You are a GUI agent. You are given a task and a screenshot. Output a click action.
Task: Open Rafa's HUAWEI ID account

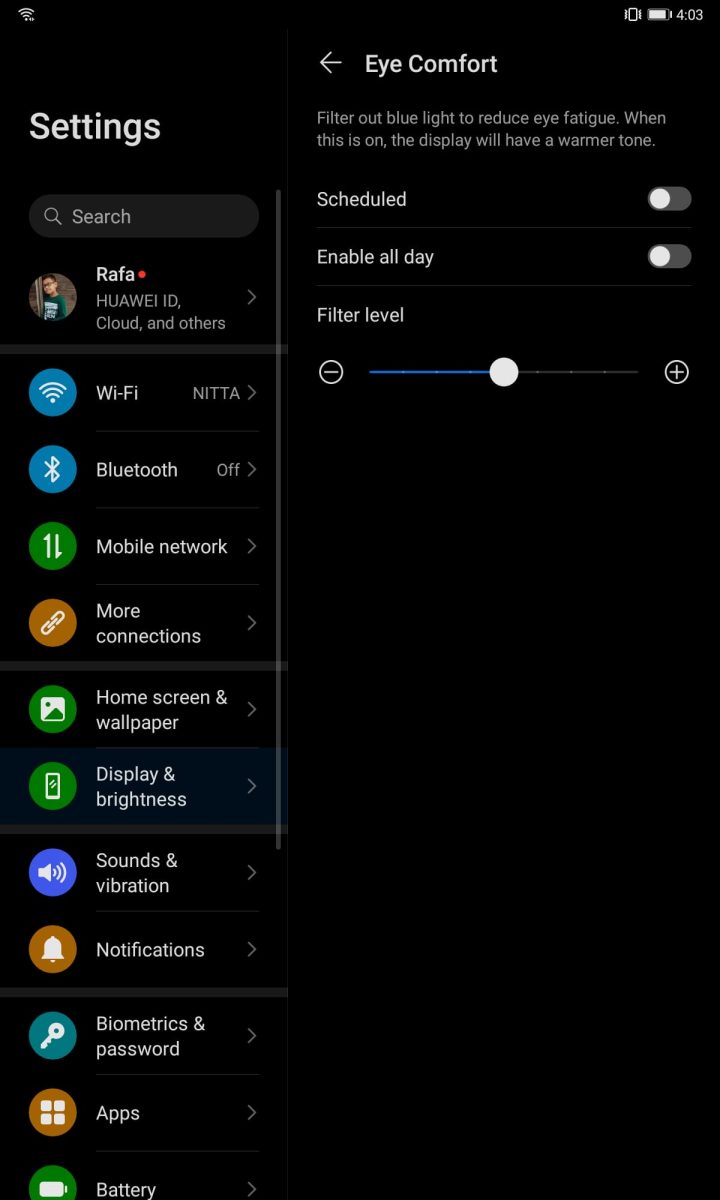(144, 298)
